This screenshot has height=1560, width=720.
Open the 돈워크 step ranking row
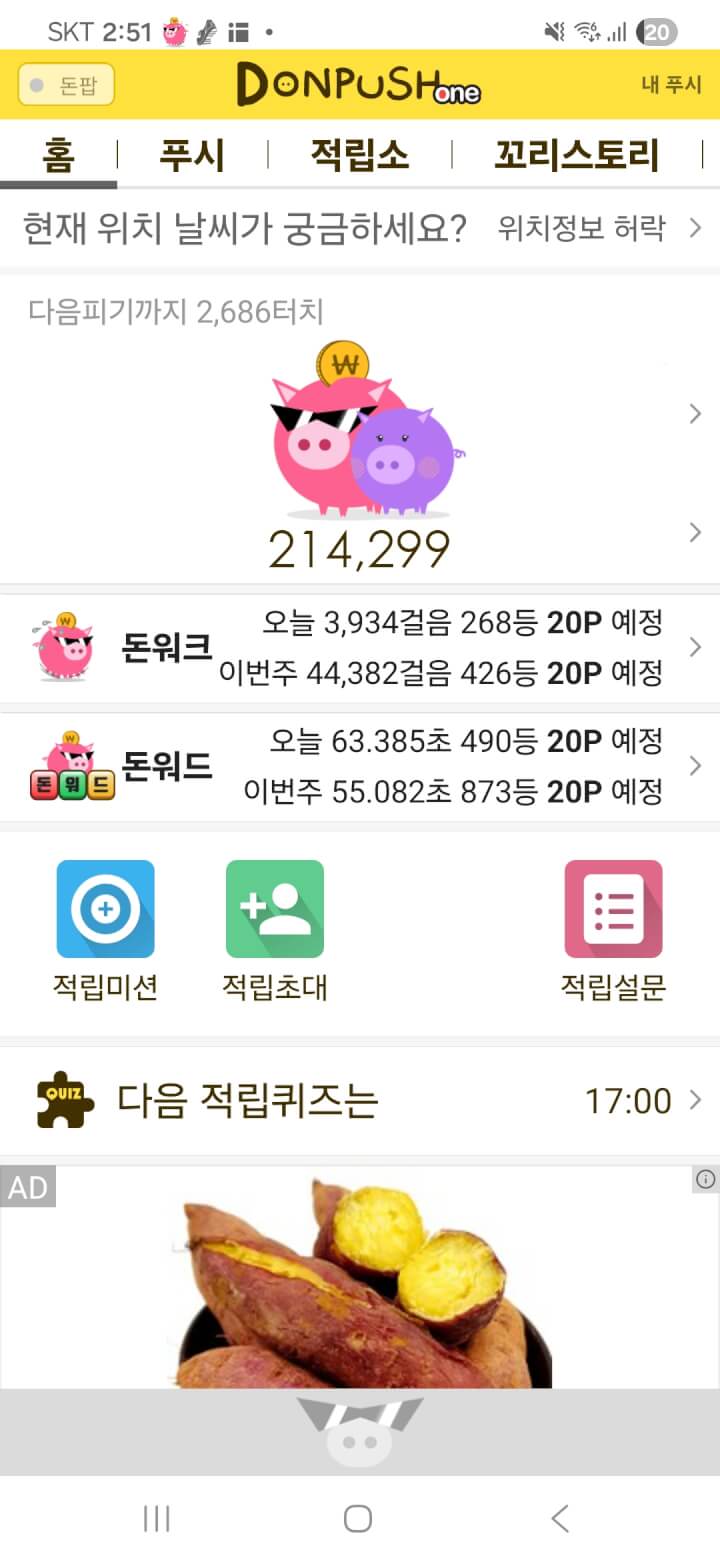tap(360, 648)
